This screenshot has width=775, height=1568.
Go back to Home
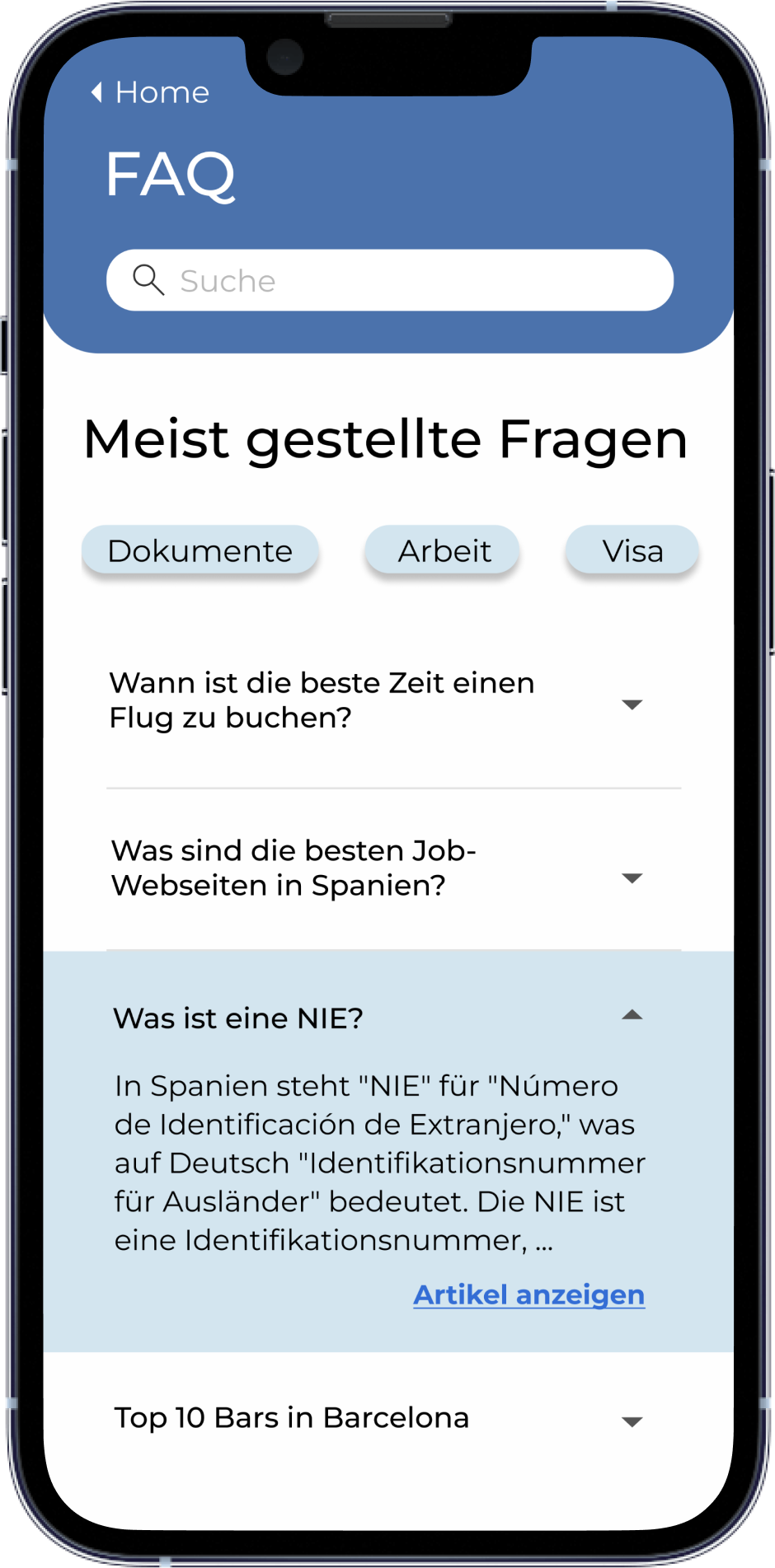(x=150, y=92)
